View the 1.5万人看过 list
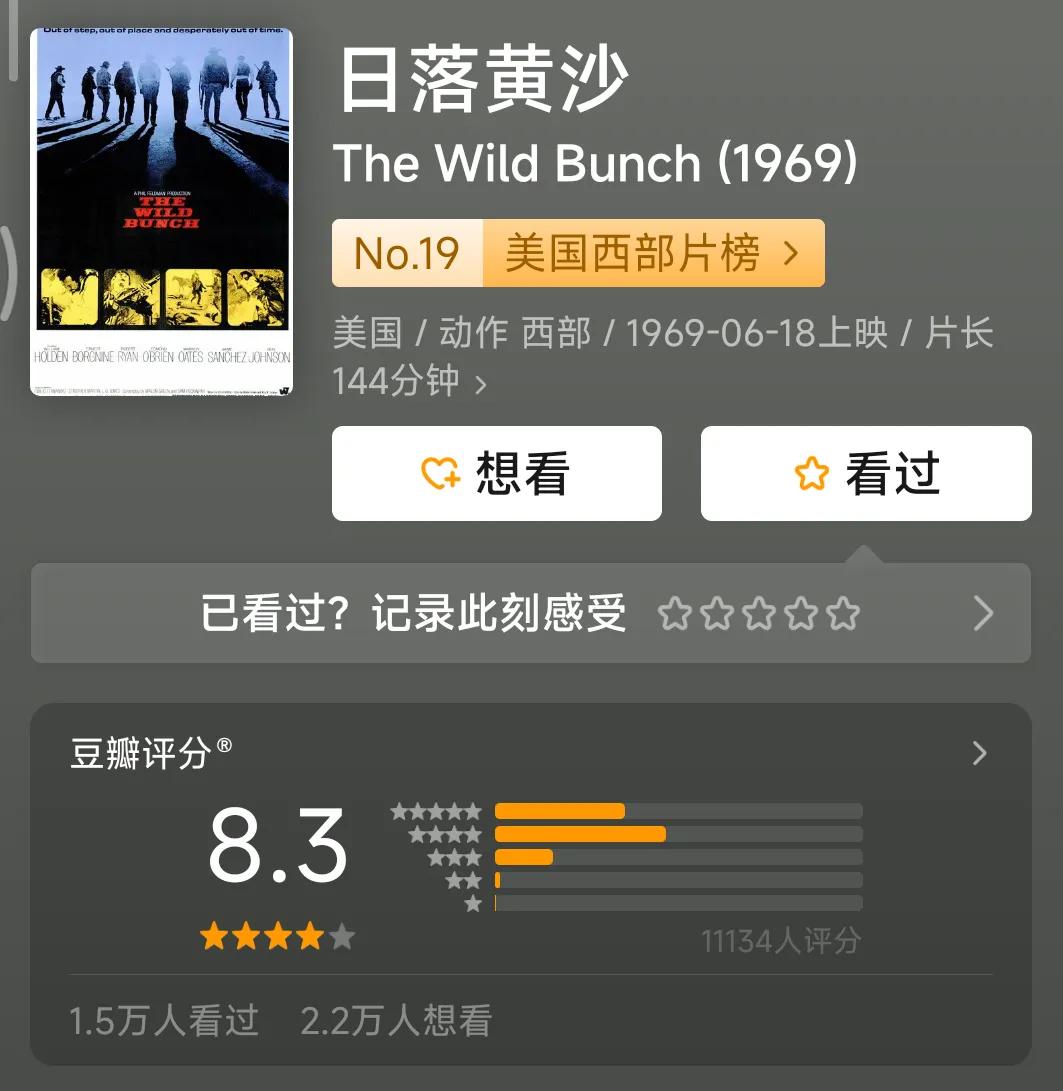The width and height of the screenshot is (1063, 1091). click(x=164, y=1020)
